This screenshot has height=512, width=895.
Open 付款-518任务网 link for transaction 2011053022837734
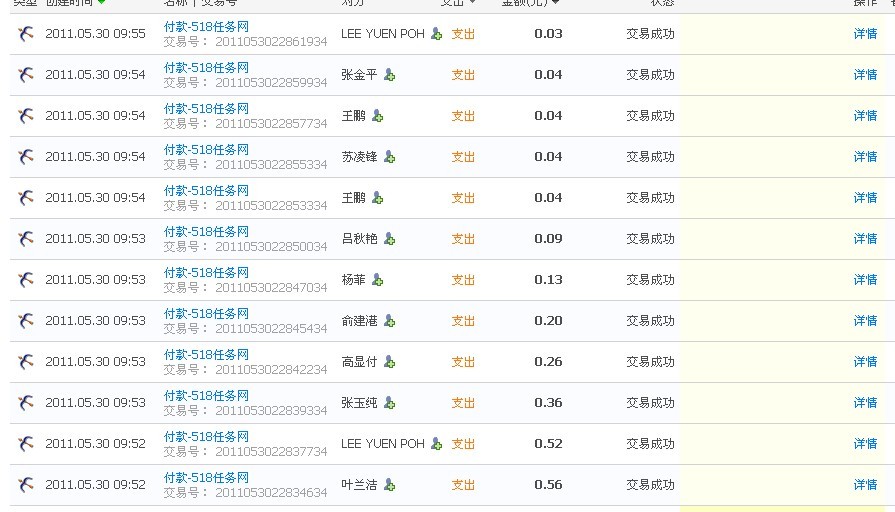206,436
